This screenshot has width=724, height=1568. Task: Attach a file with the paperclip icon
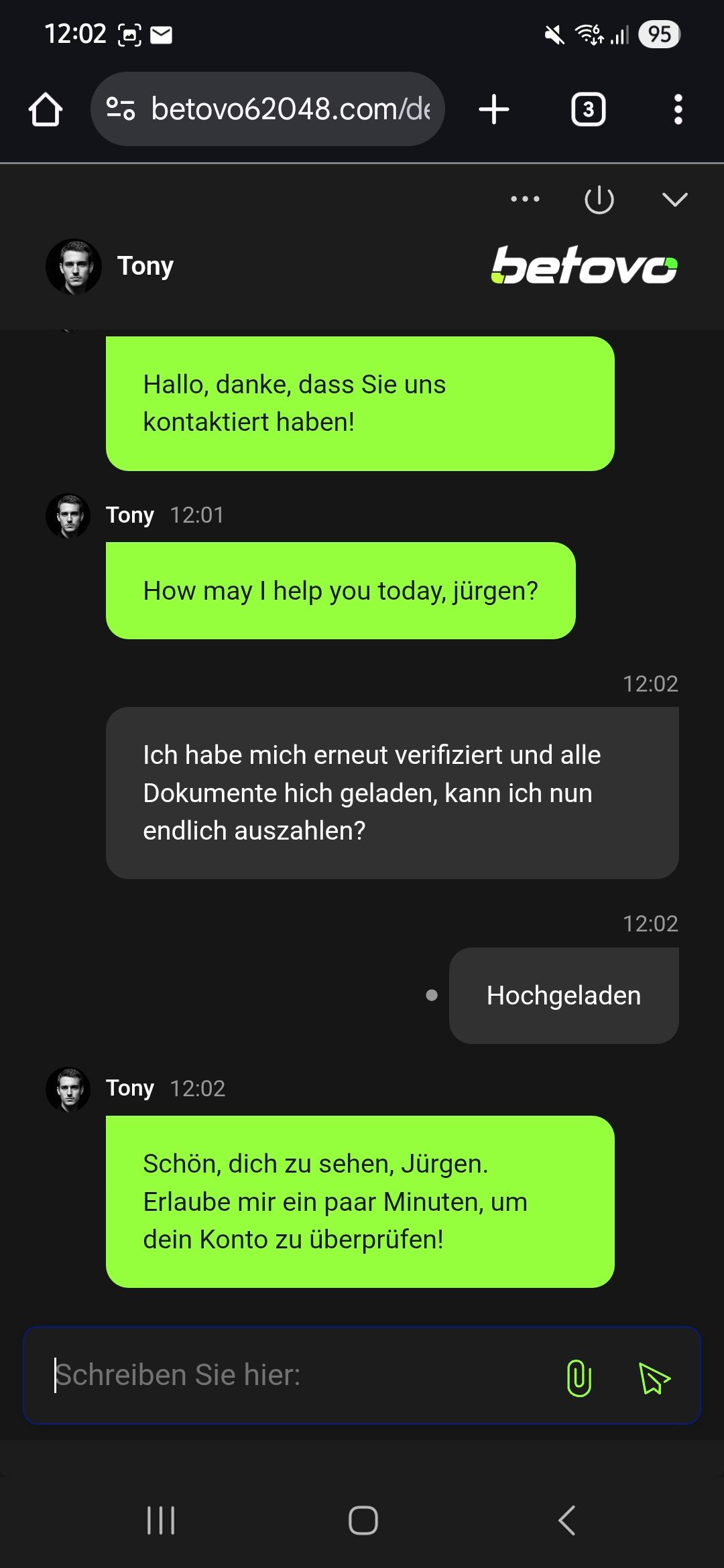579,1378
